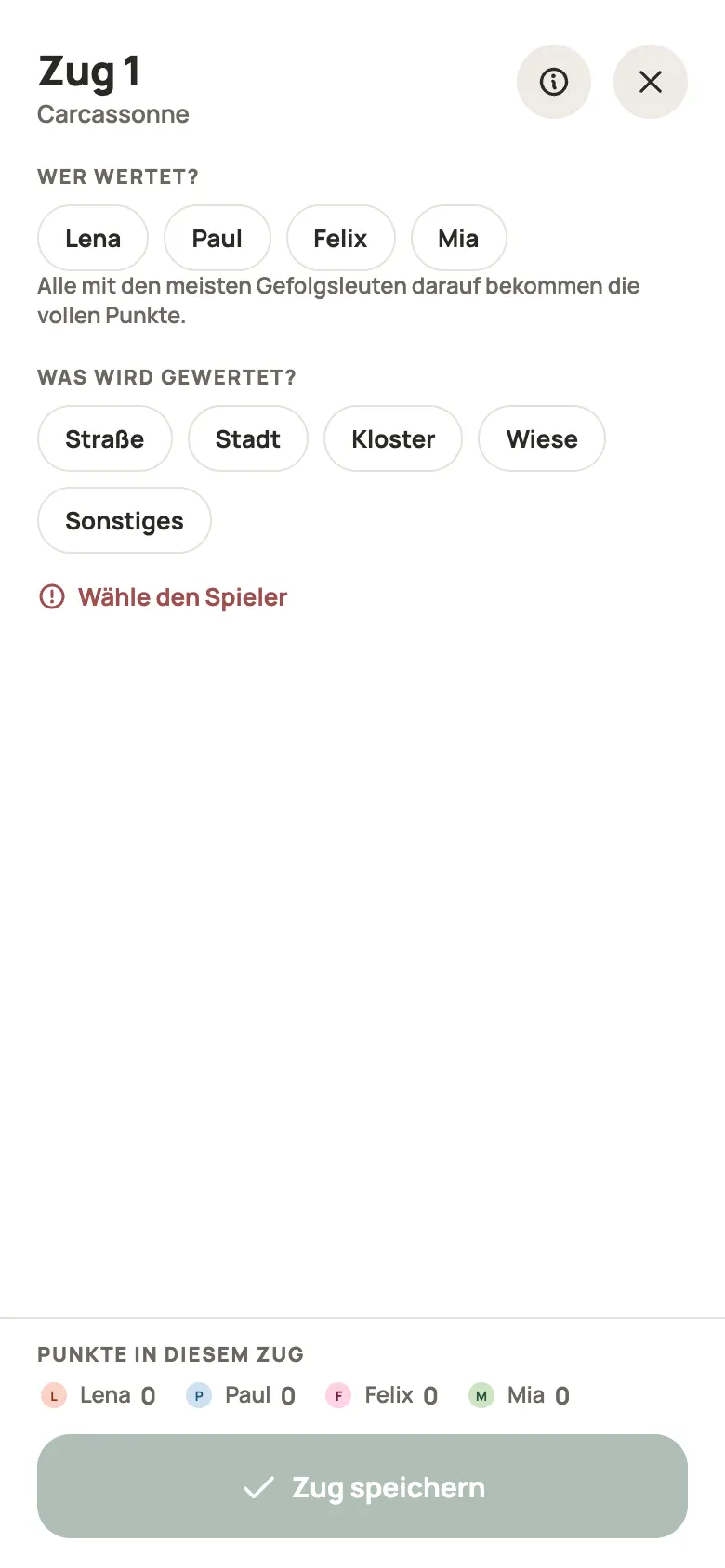Select the Mia player chip
Image resolution: width=725 pixels, height=1568 pixels.
click(459, 239)
